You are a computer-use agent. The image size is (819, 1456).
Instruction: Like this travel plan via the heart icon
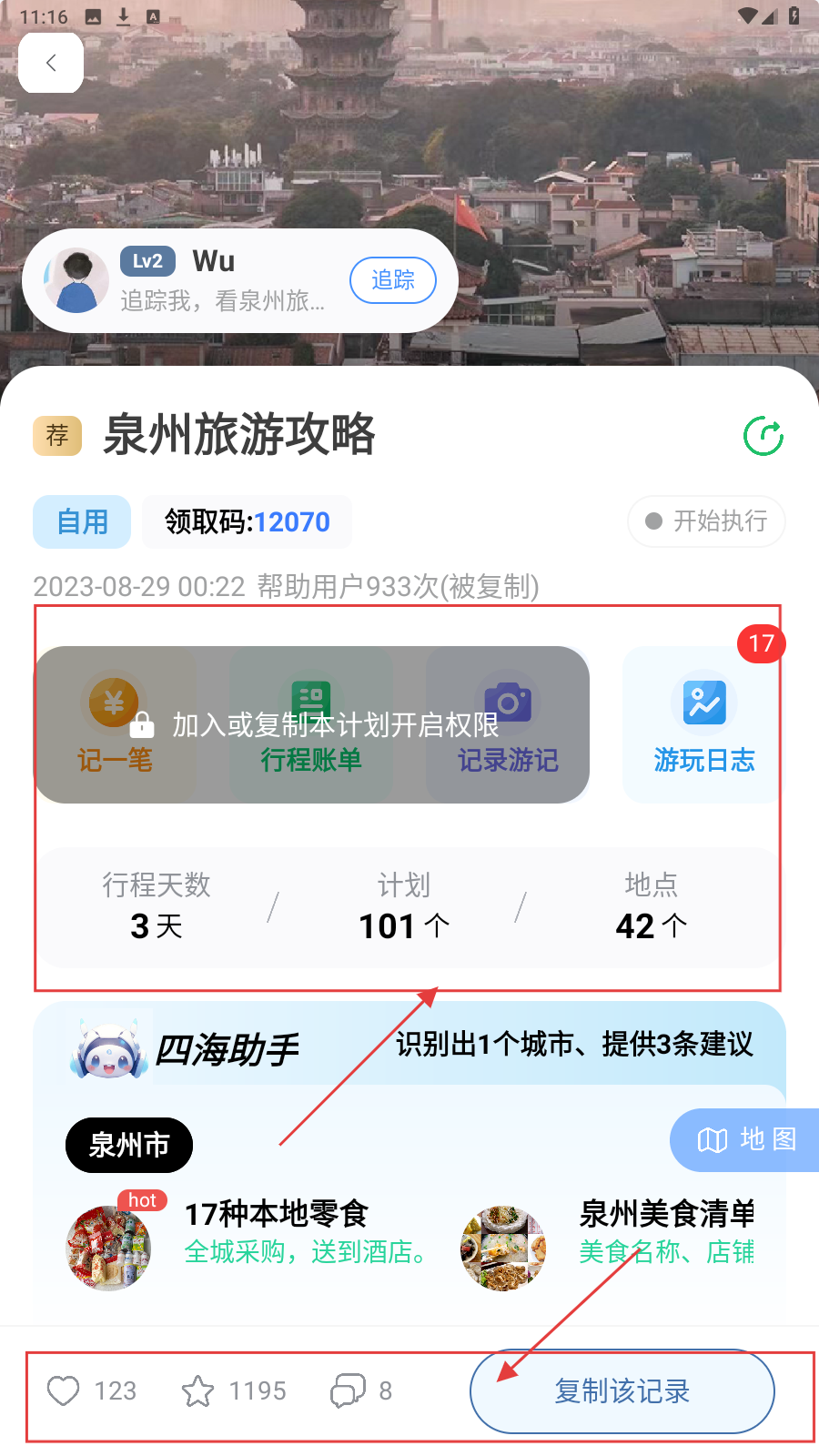pos(64,1390)
